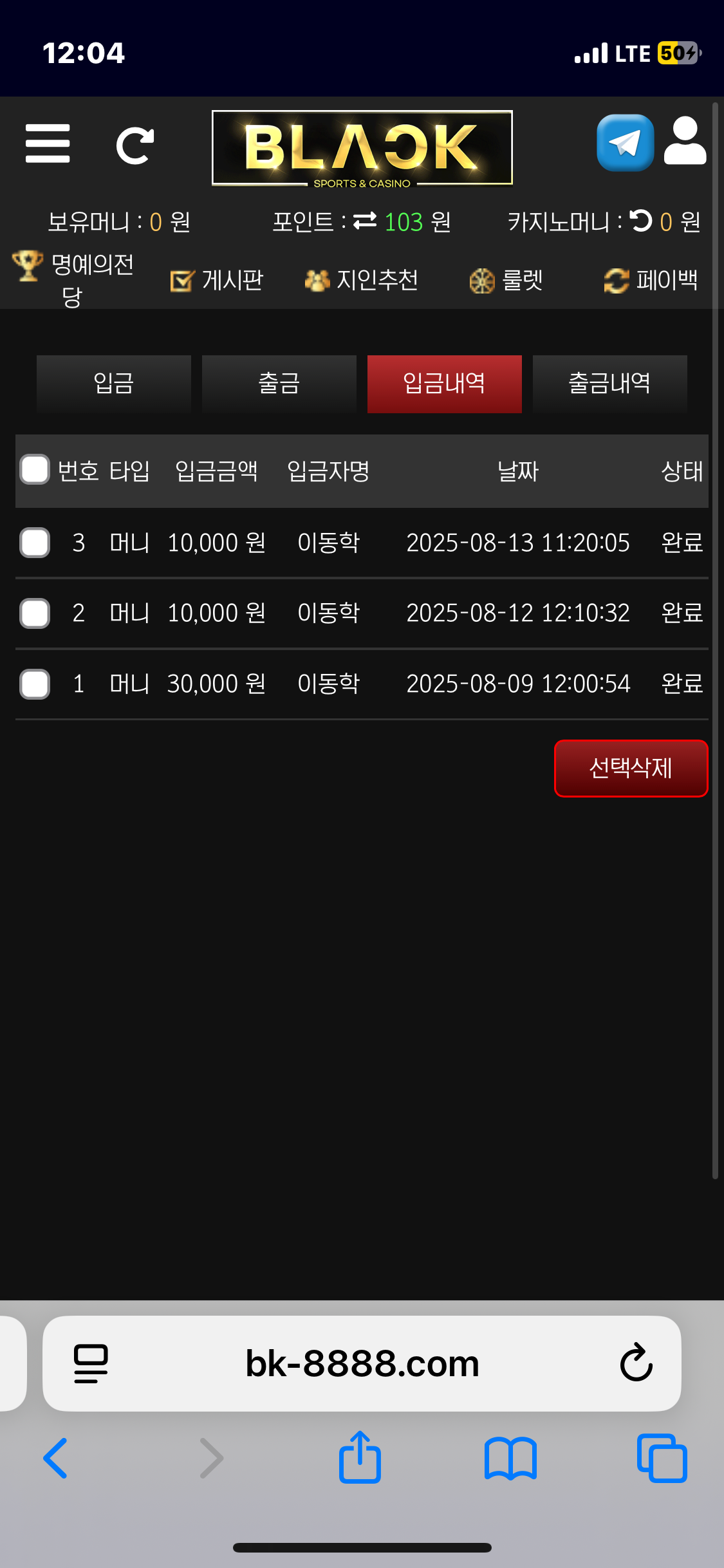The height and width of the screenshot is (1568, 724).
Task: Open the 룰렛 roulette page
Action: coord(506,280)
